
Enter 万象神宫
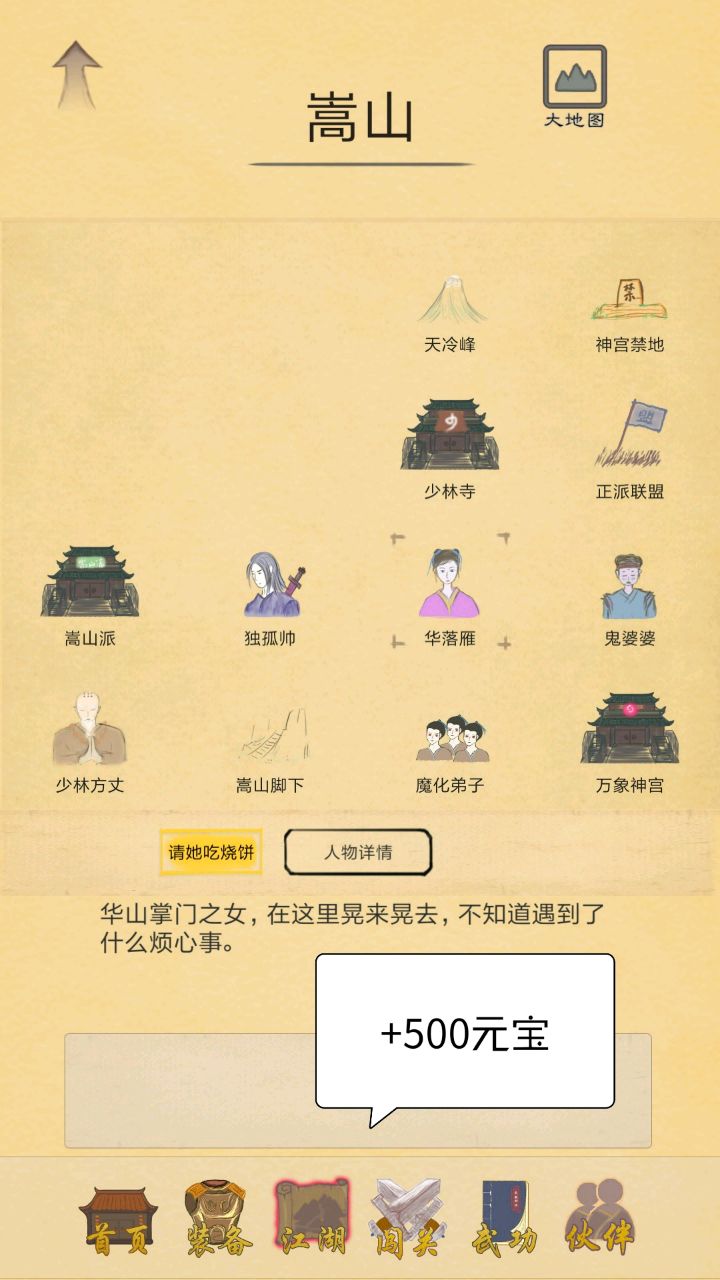click(x=629, y=740)
